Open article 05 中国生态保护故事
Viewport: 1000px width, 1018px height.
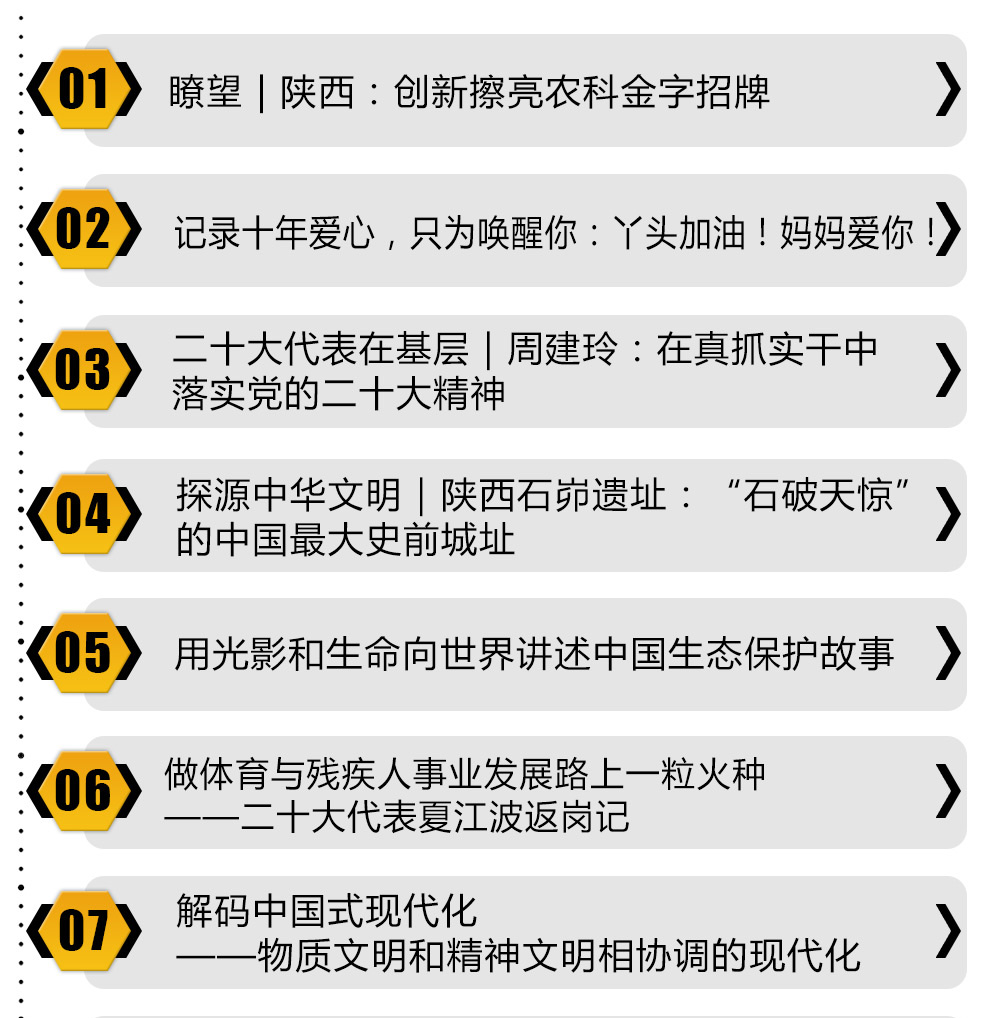tap(535, 654)
